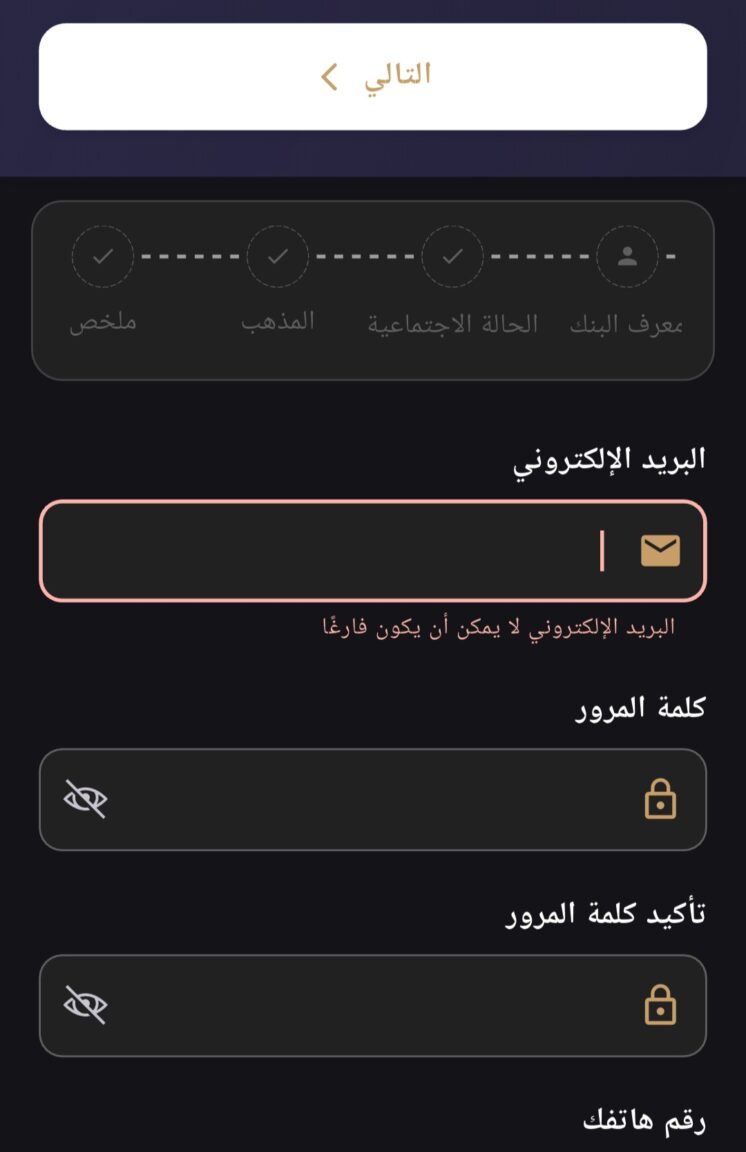Enter the كلمة المرور password field
Image resolution: width=746 pixels, height=1152 pixels.
372,800
